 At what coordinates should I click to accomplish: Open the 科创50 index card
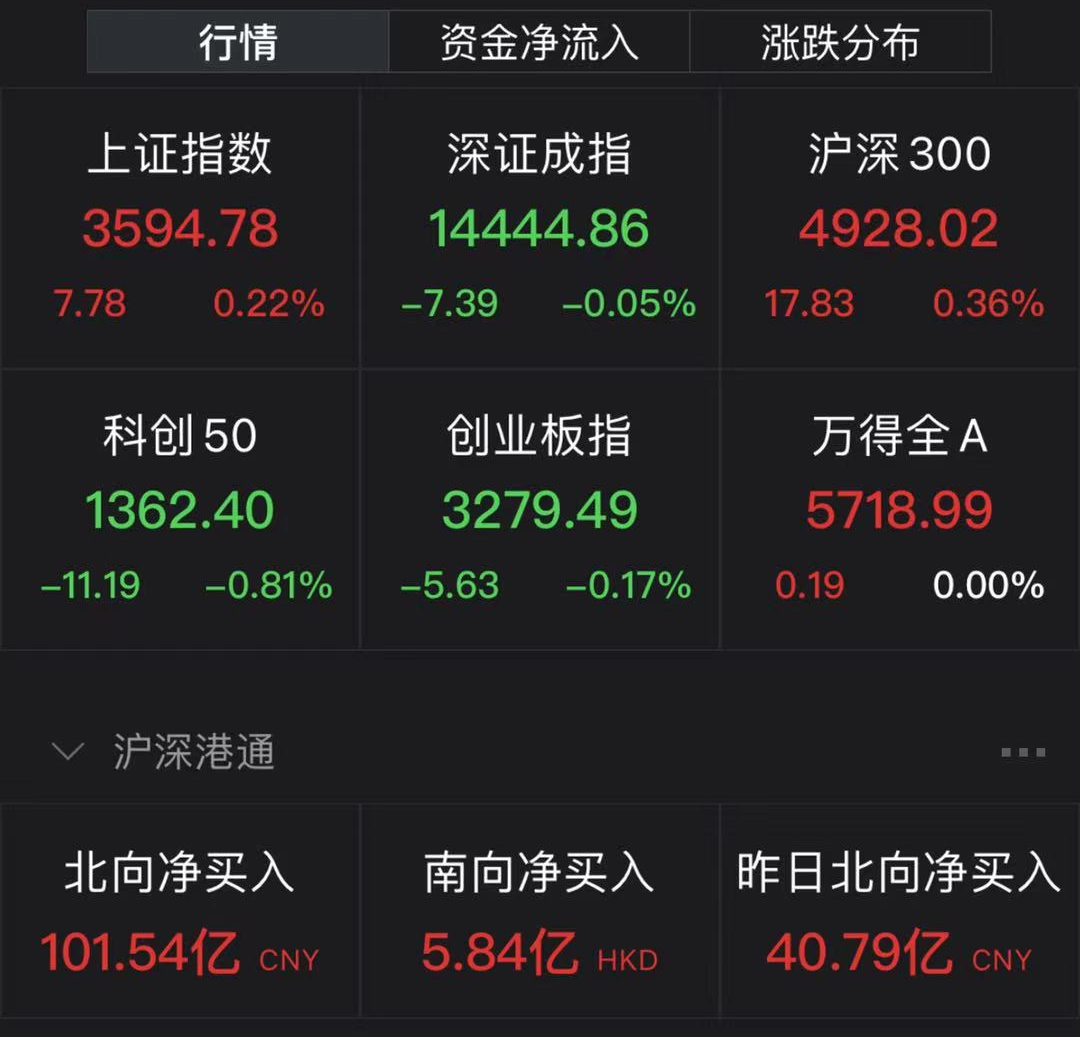[180, 510]
